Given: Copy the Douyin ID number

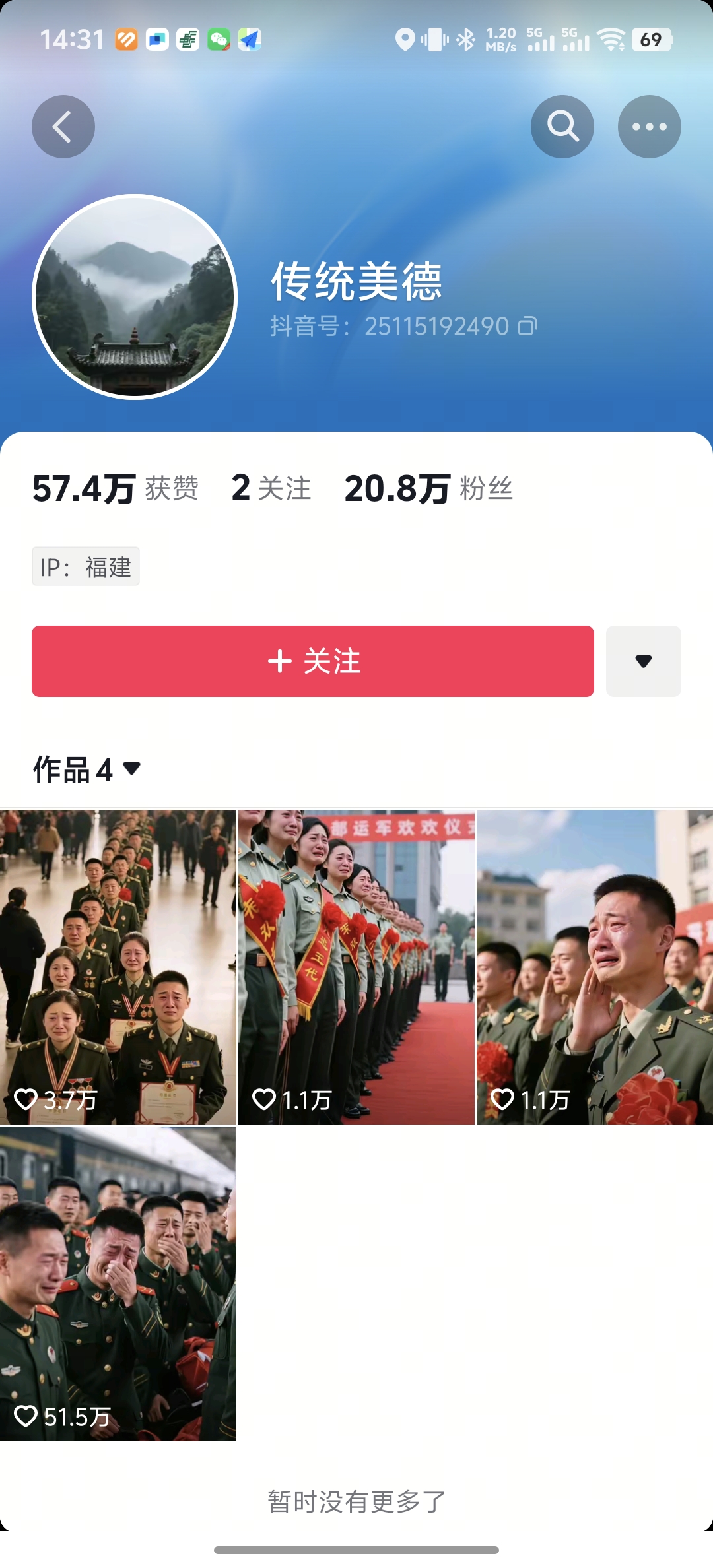Looking at the screenshot, I should pyautogui.click(x=527, y=326).
